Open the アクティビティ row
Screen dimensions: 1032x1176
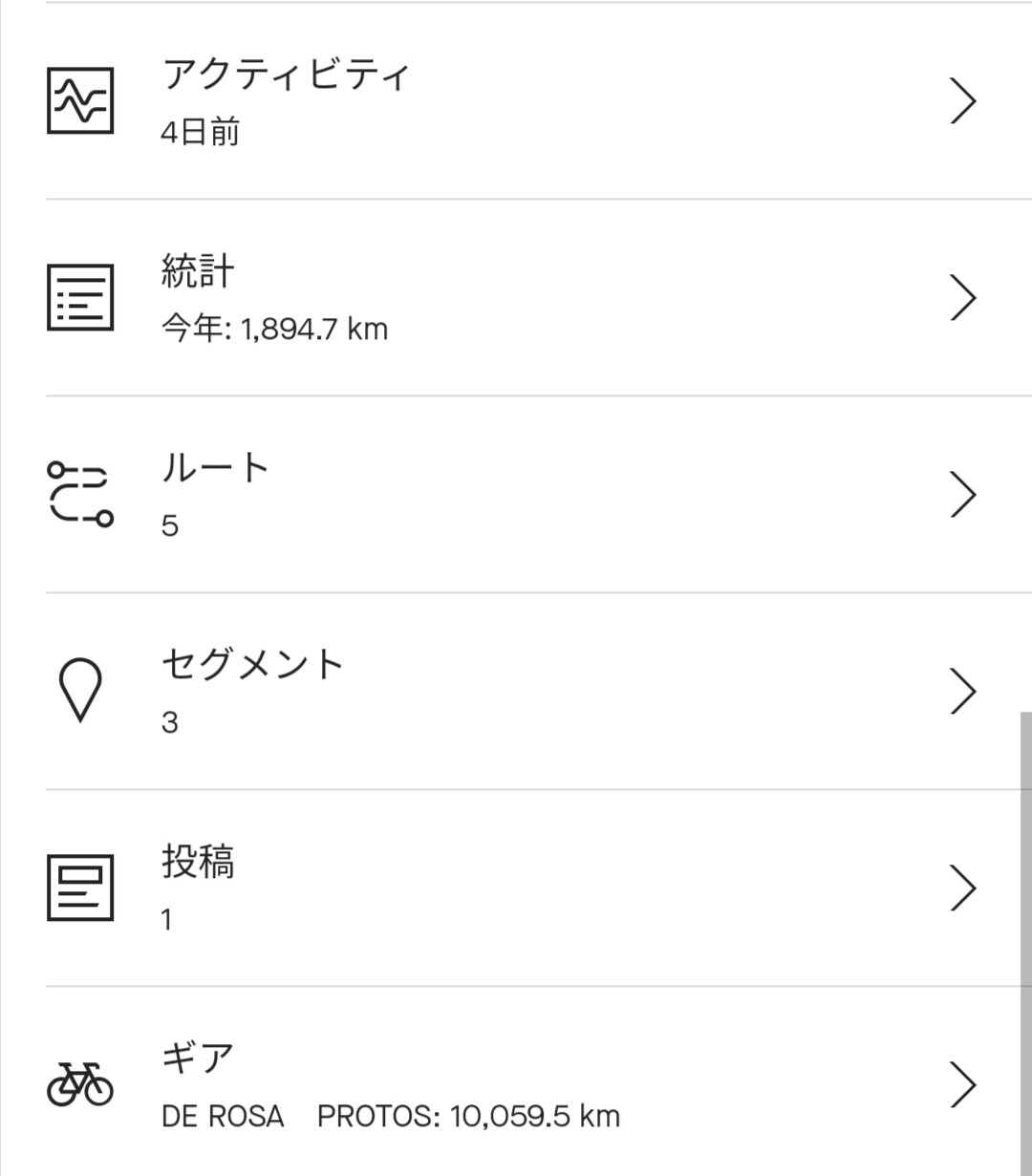click(516, 101)
